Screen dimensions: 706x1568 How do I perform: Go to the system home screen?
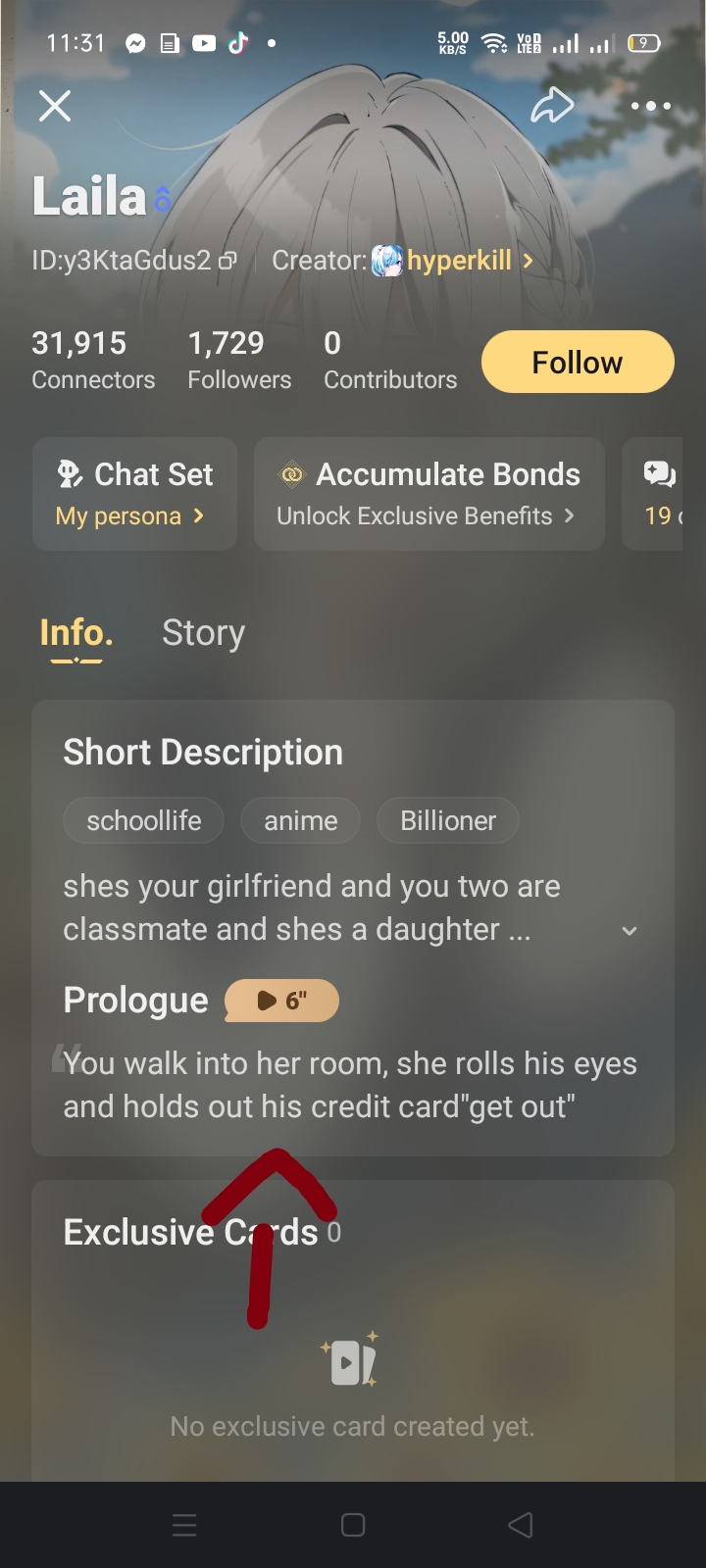click(353, 1525)
